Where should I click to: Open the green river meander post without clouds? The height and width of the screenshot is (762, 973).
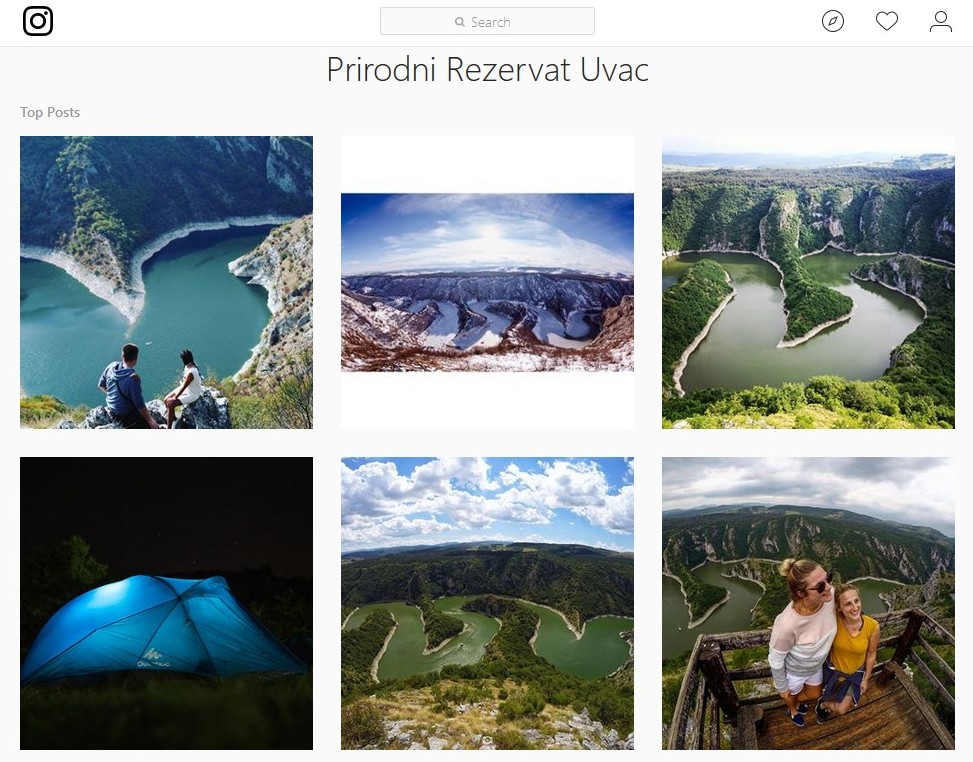click(808, 282)
